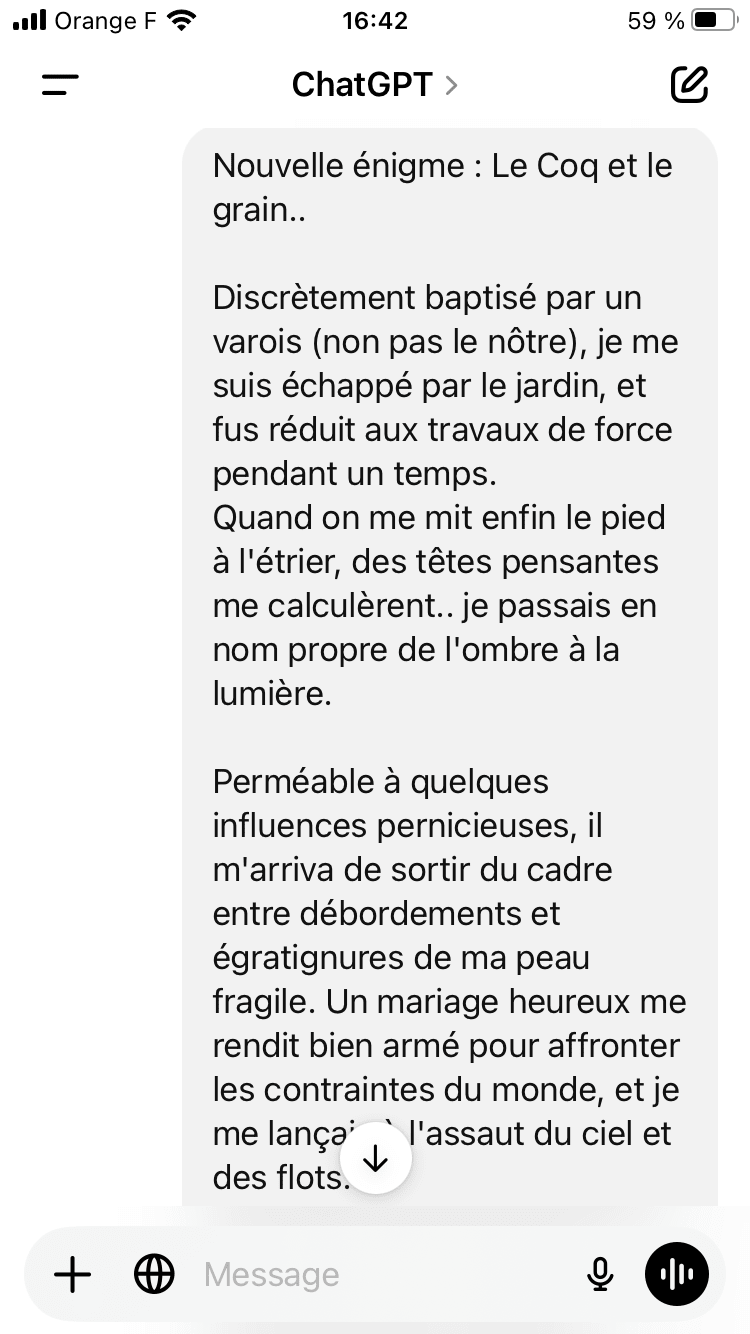Focus the Message text field
The width and height of the screenshot is (750, 1334).
380,1274
